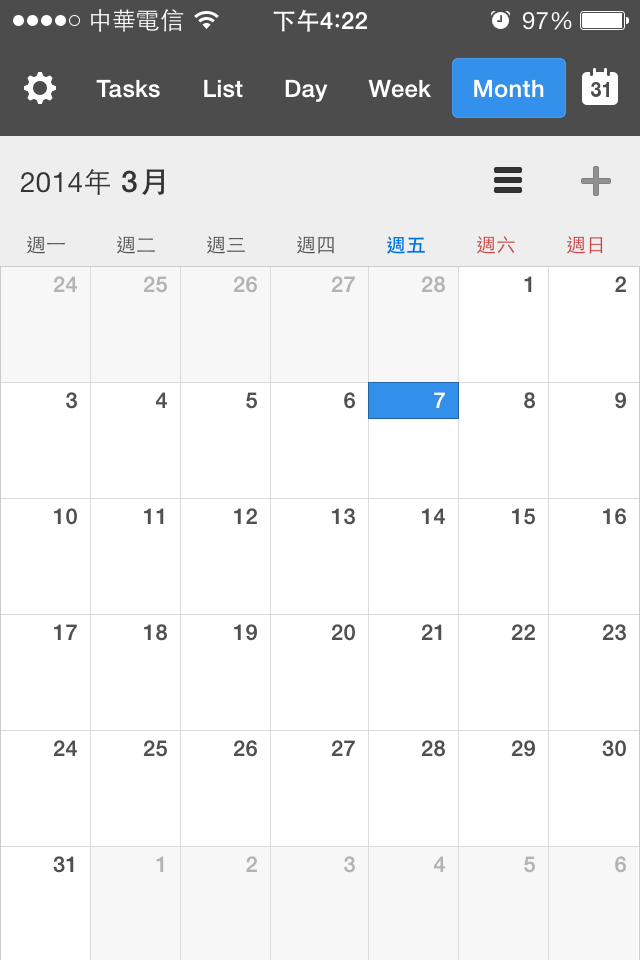Select March 7 highlighted date

pos(414,440)
